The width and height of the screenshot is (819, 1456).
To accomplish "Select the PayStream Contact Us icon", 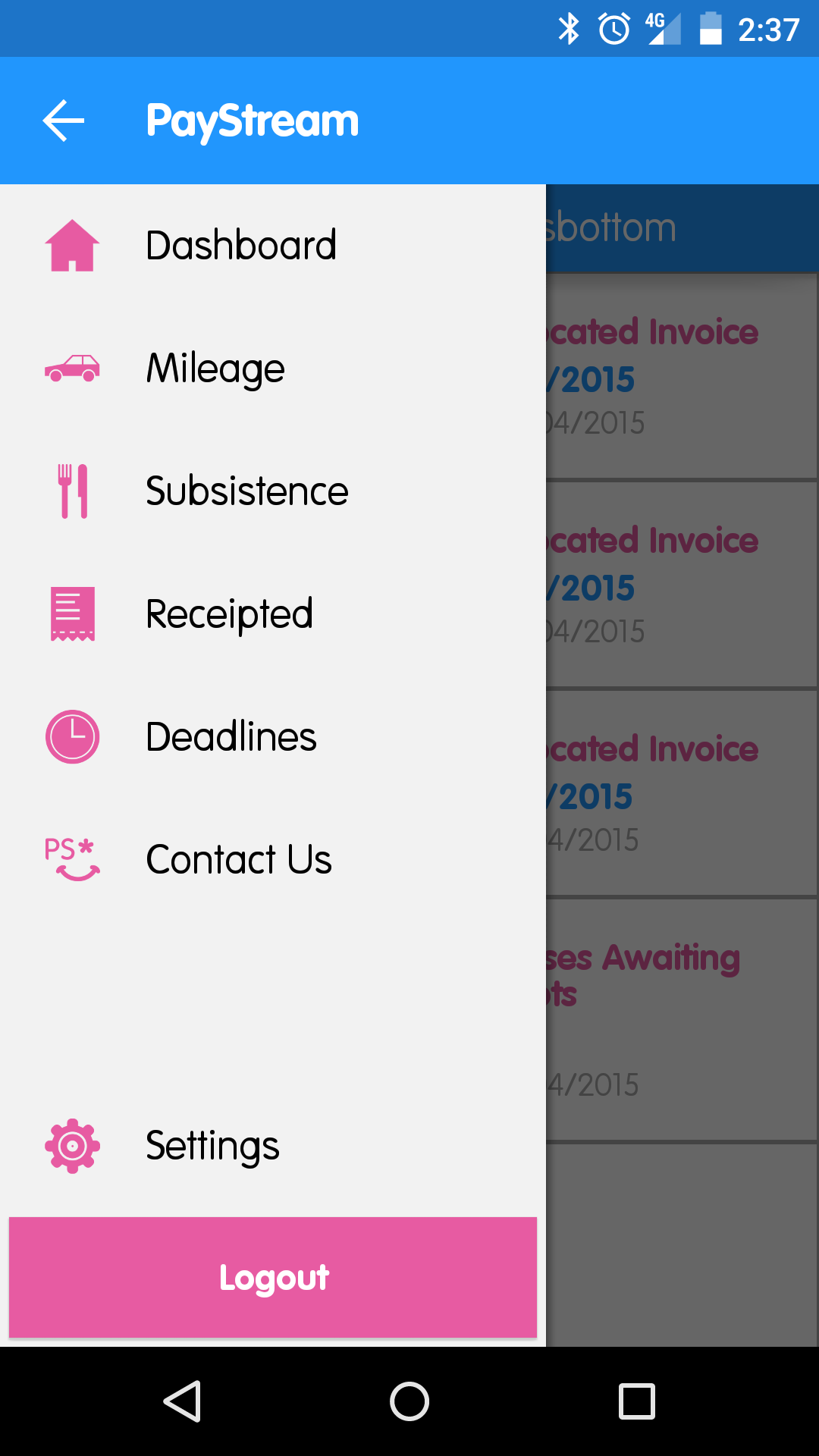I will 71,858.
